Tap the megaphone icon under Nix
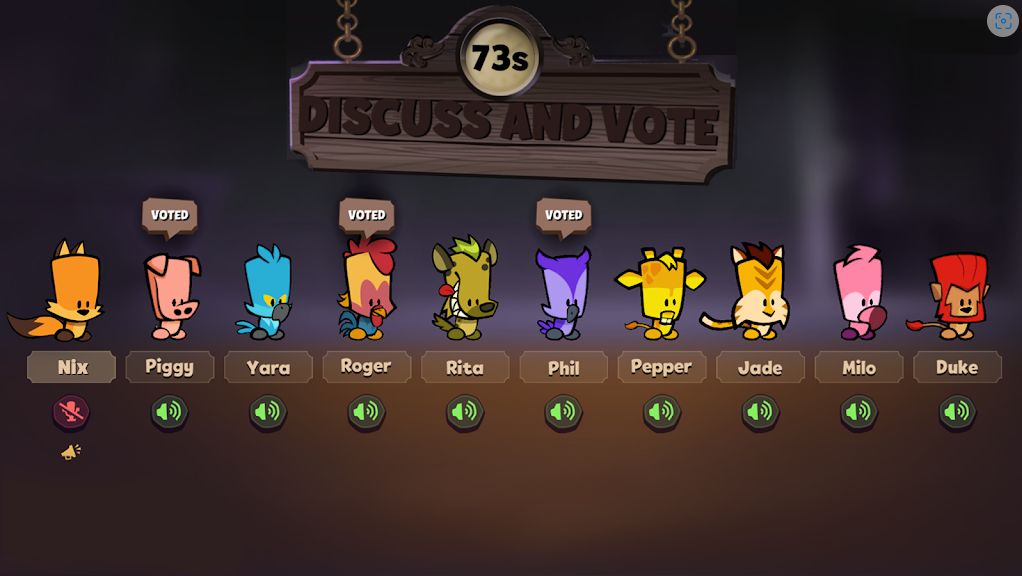The height and width of the screenshot is (576, 1022). 71,452
